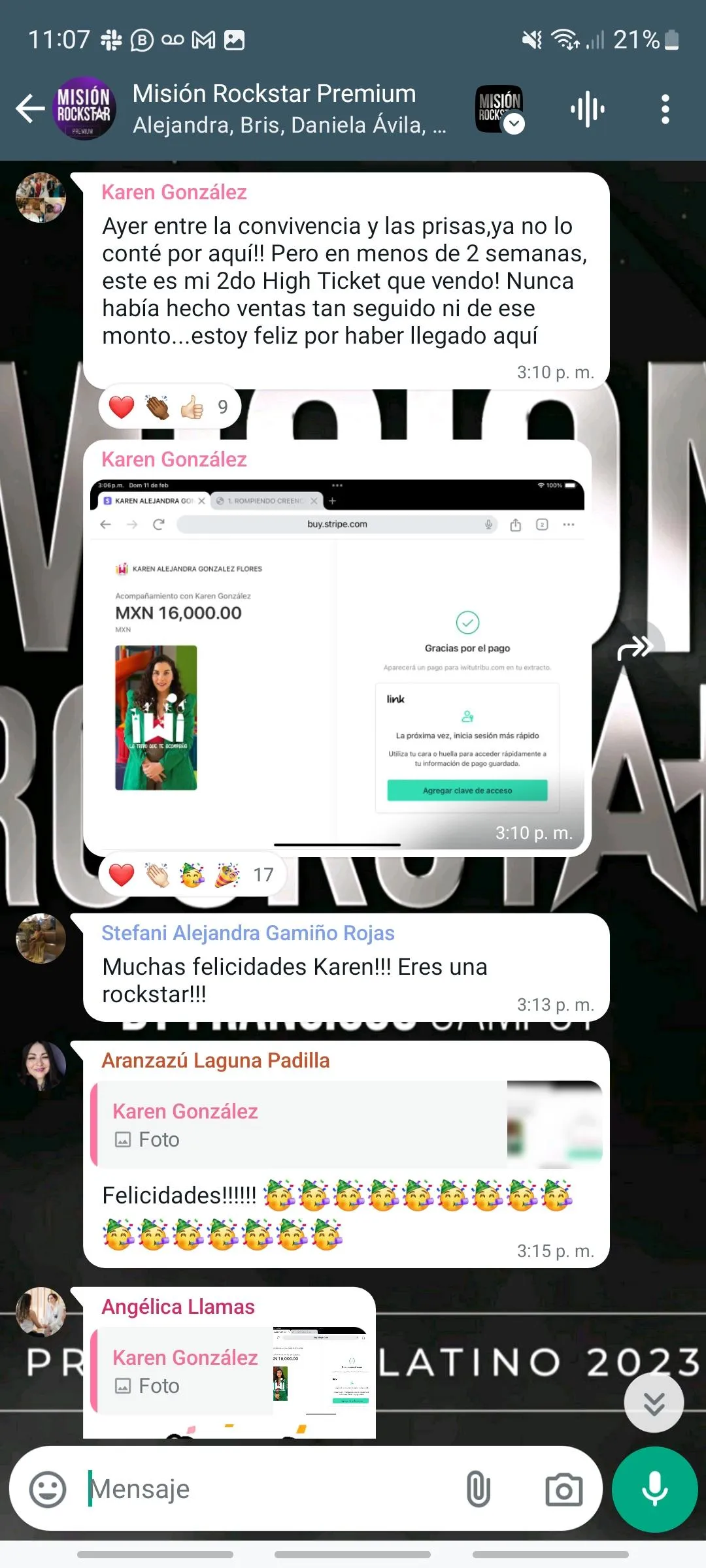Open the community switcher icon

coord(499,108)
